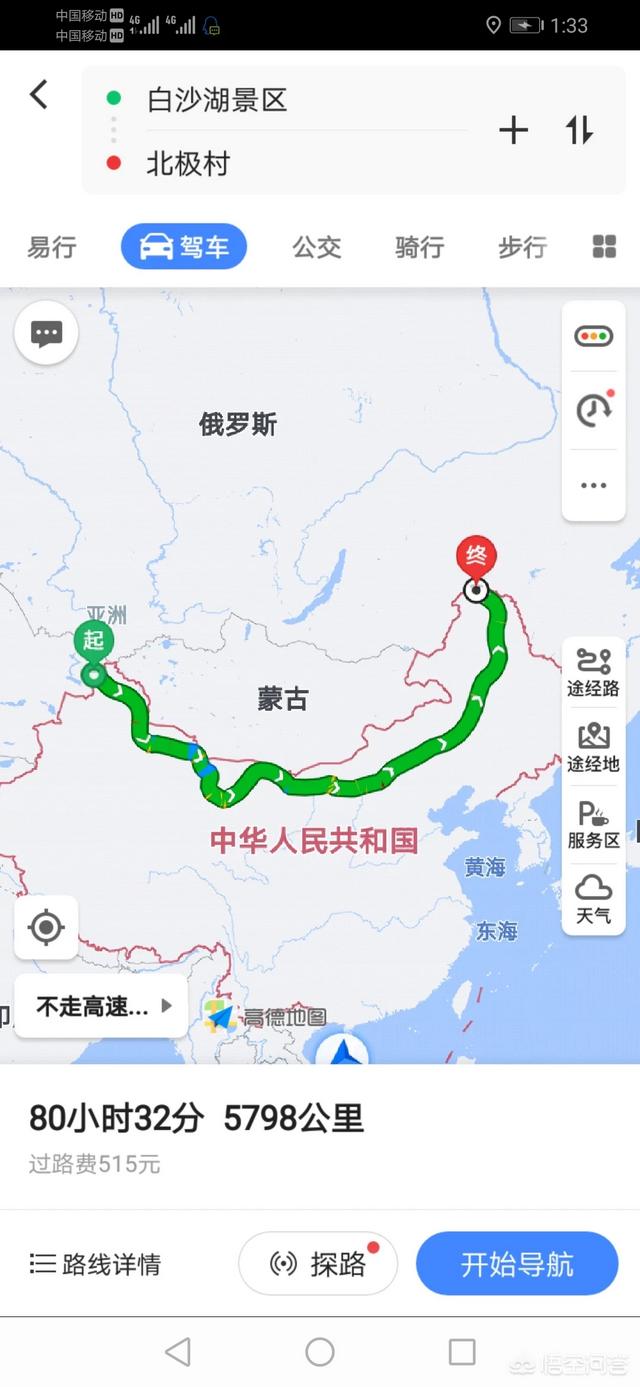Switch to the 公交 transit tab

317,247
